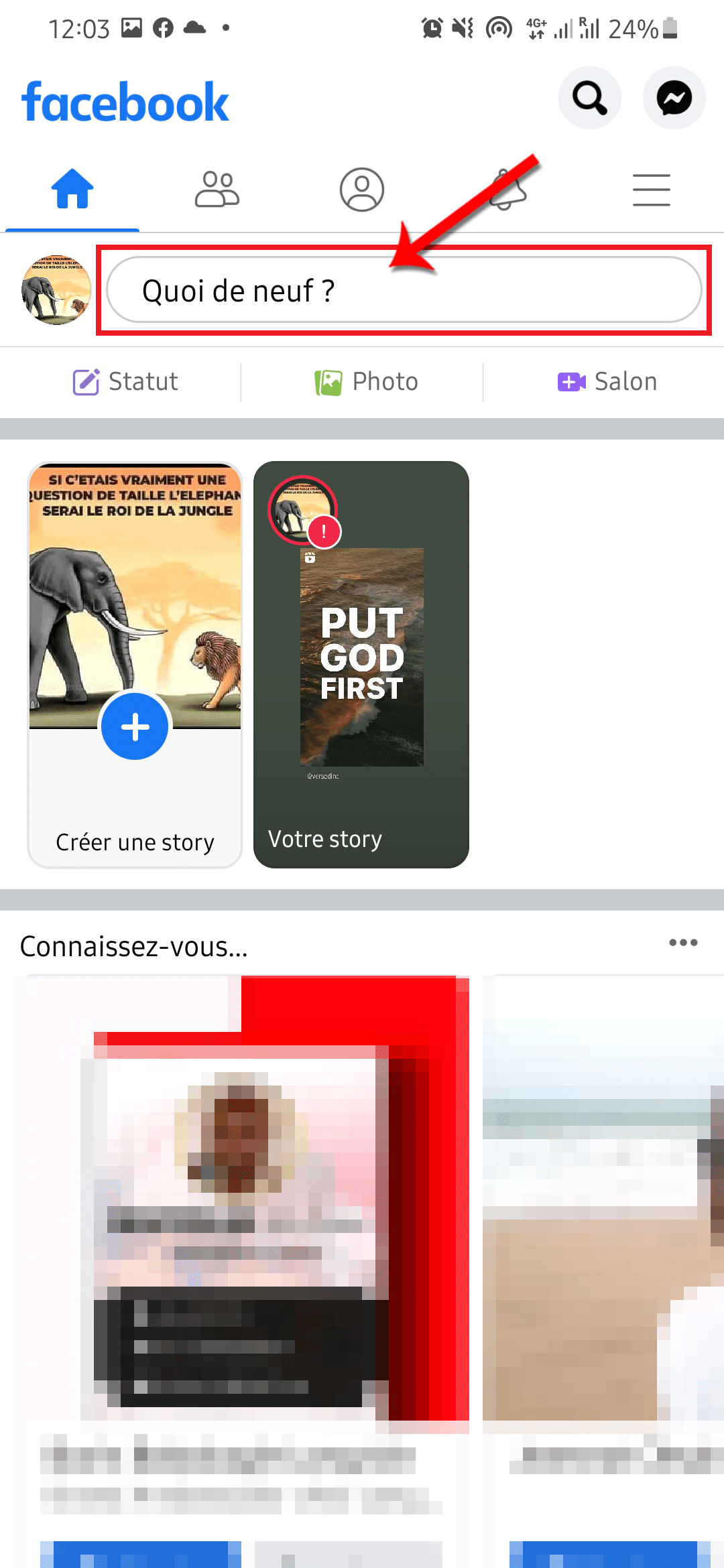
Task: Tap 'Créer une story' card
Action: pyautogui.click(x=135, y=665)
